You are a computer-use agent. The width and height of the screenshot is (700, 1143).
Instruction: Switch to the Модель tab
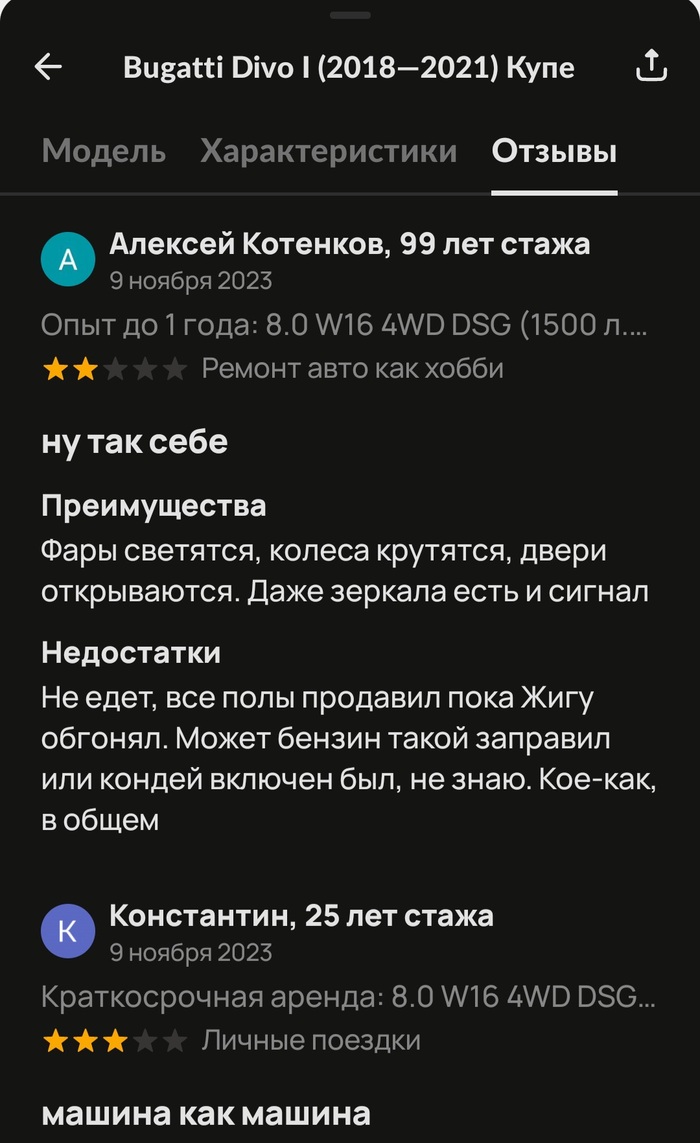pos(104,151)
